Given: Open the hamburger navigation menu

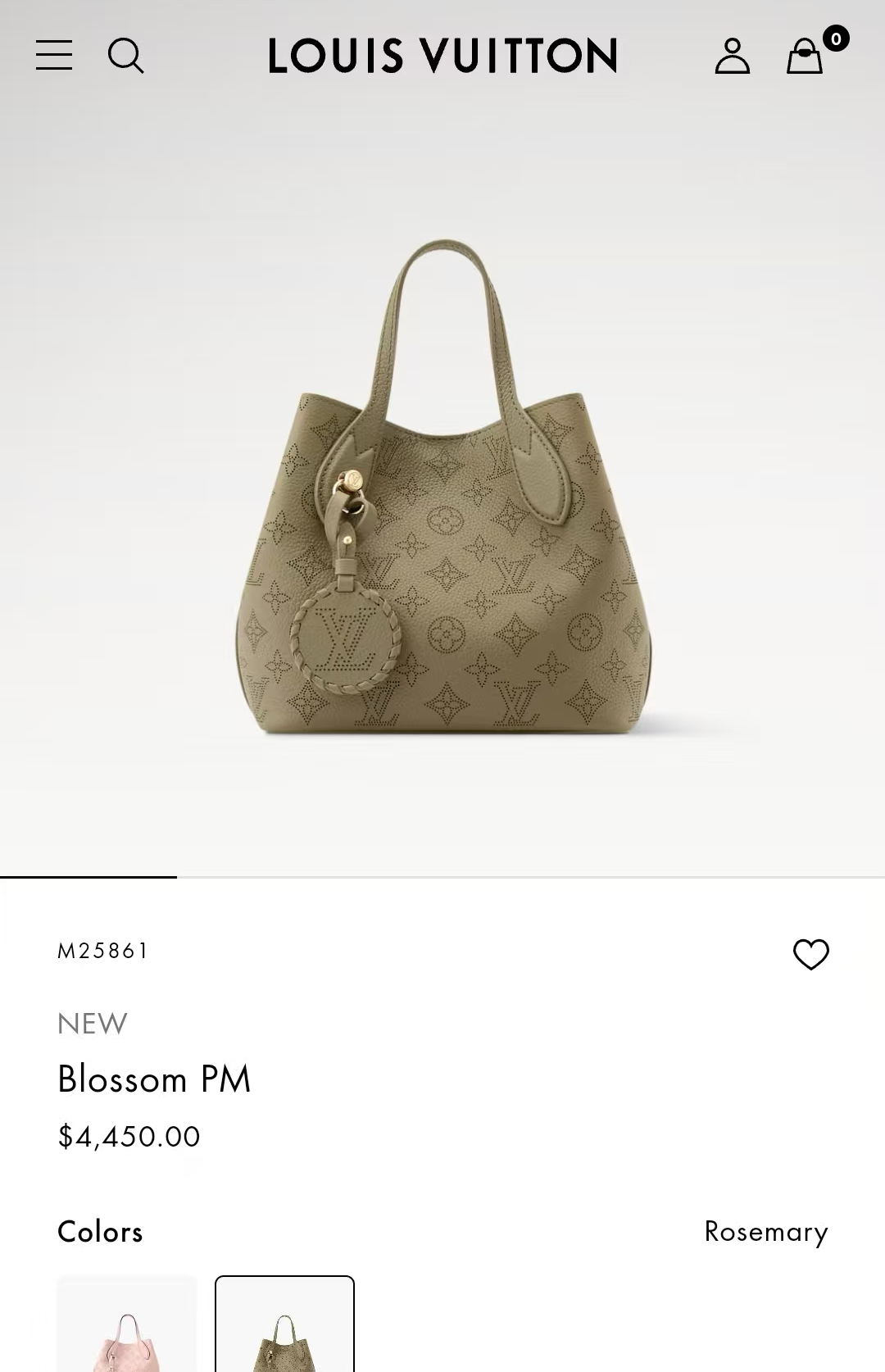Looking at the screenshot, I should click(54, 56).
